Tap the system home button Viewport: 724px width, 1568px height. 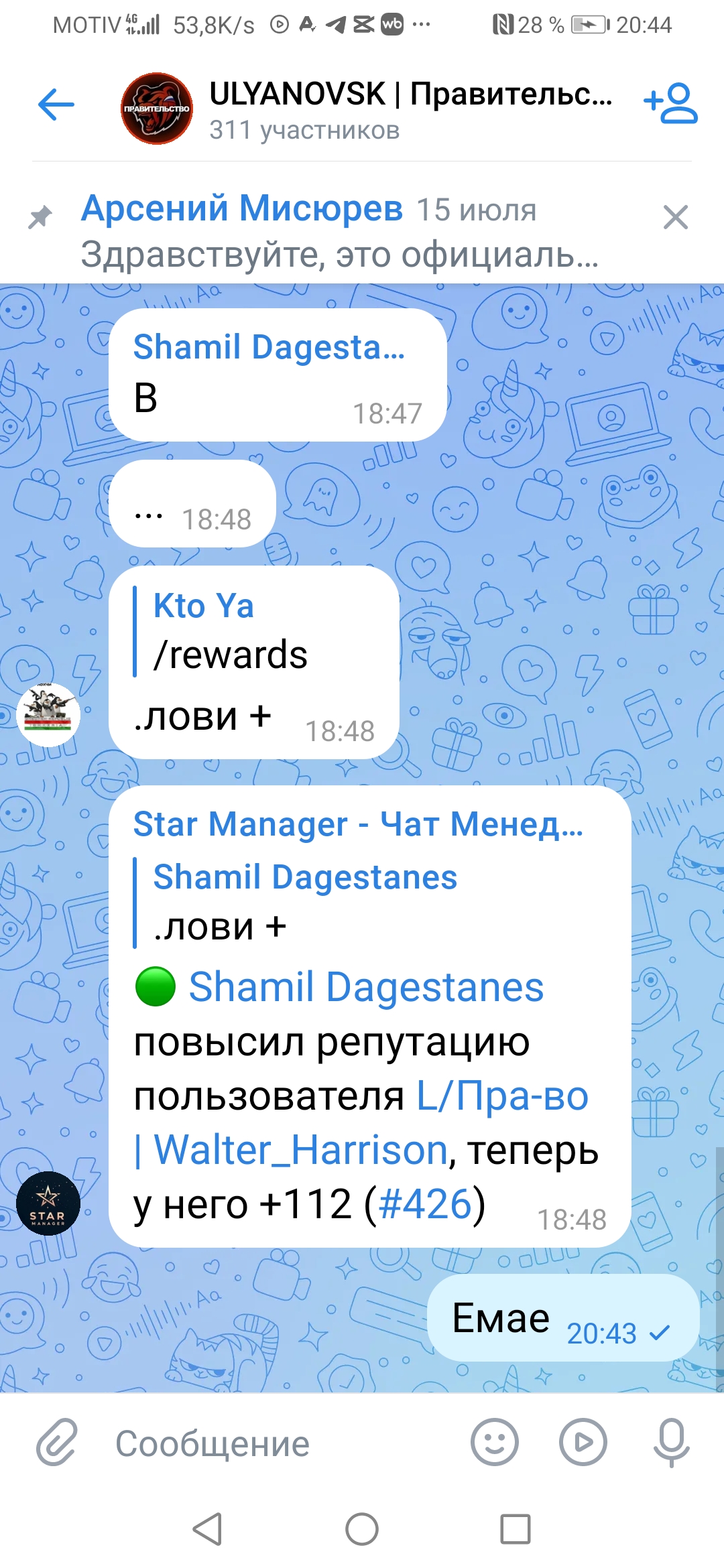(362, 1529)
